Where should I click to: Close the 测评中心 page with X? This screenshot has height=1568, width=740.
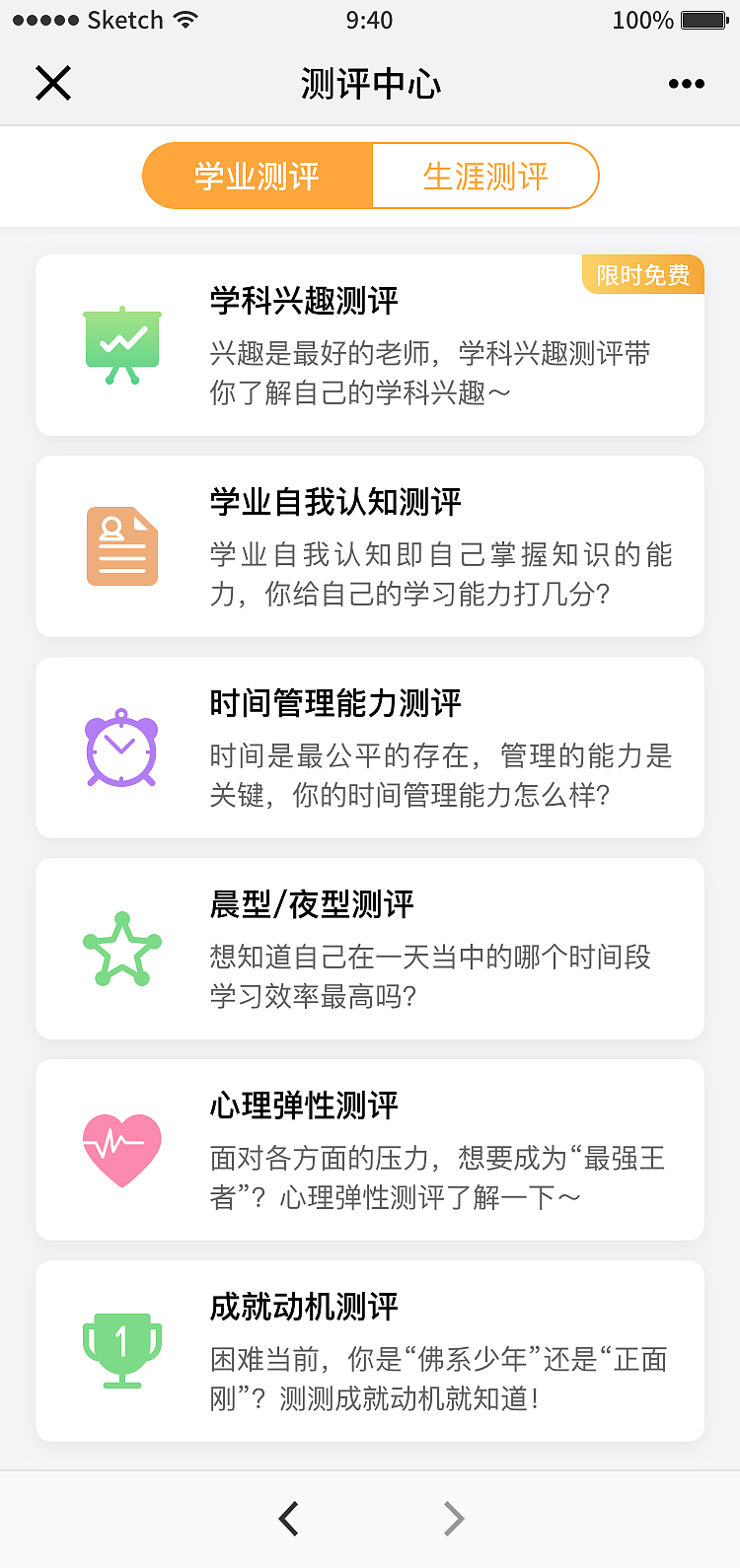click(53, 84)
